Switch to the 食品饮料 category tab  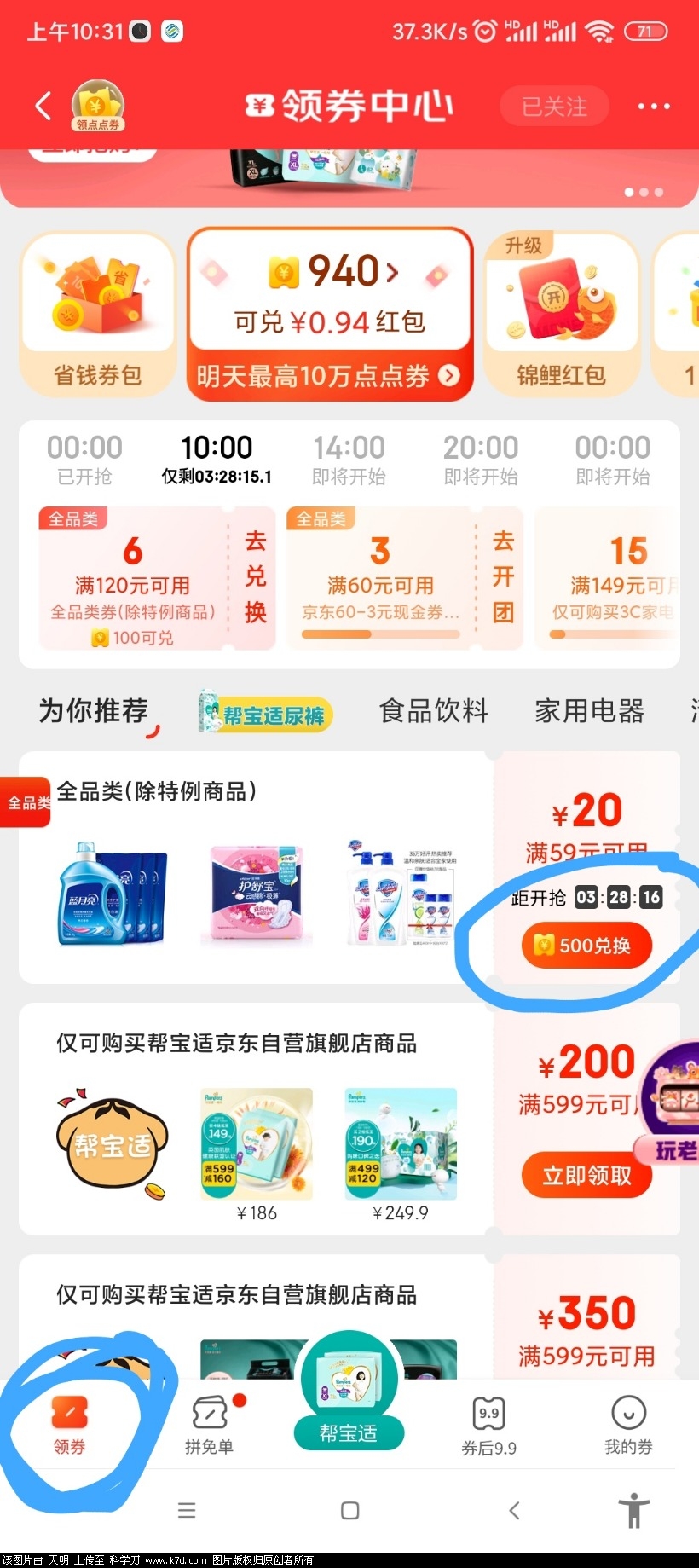point(434,710)
